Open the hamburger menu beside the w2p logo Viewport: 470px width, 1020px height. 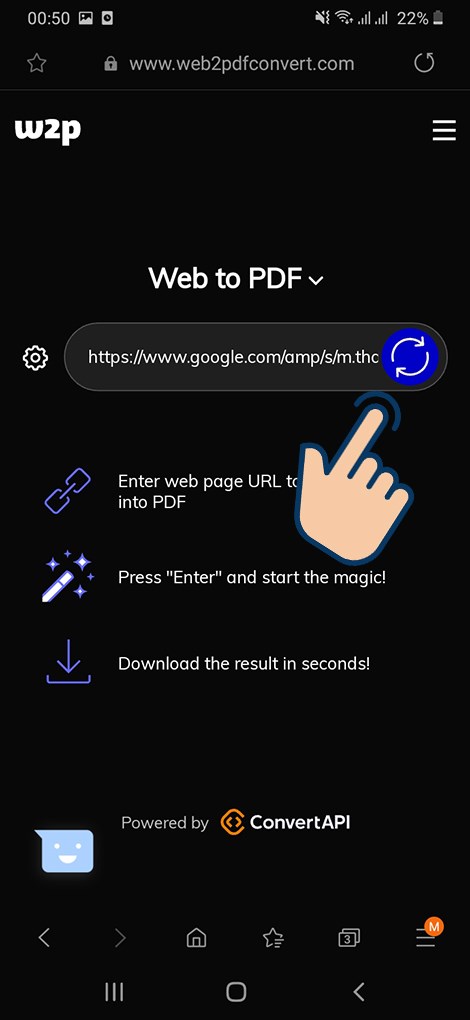tap(444, 130)
